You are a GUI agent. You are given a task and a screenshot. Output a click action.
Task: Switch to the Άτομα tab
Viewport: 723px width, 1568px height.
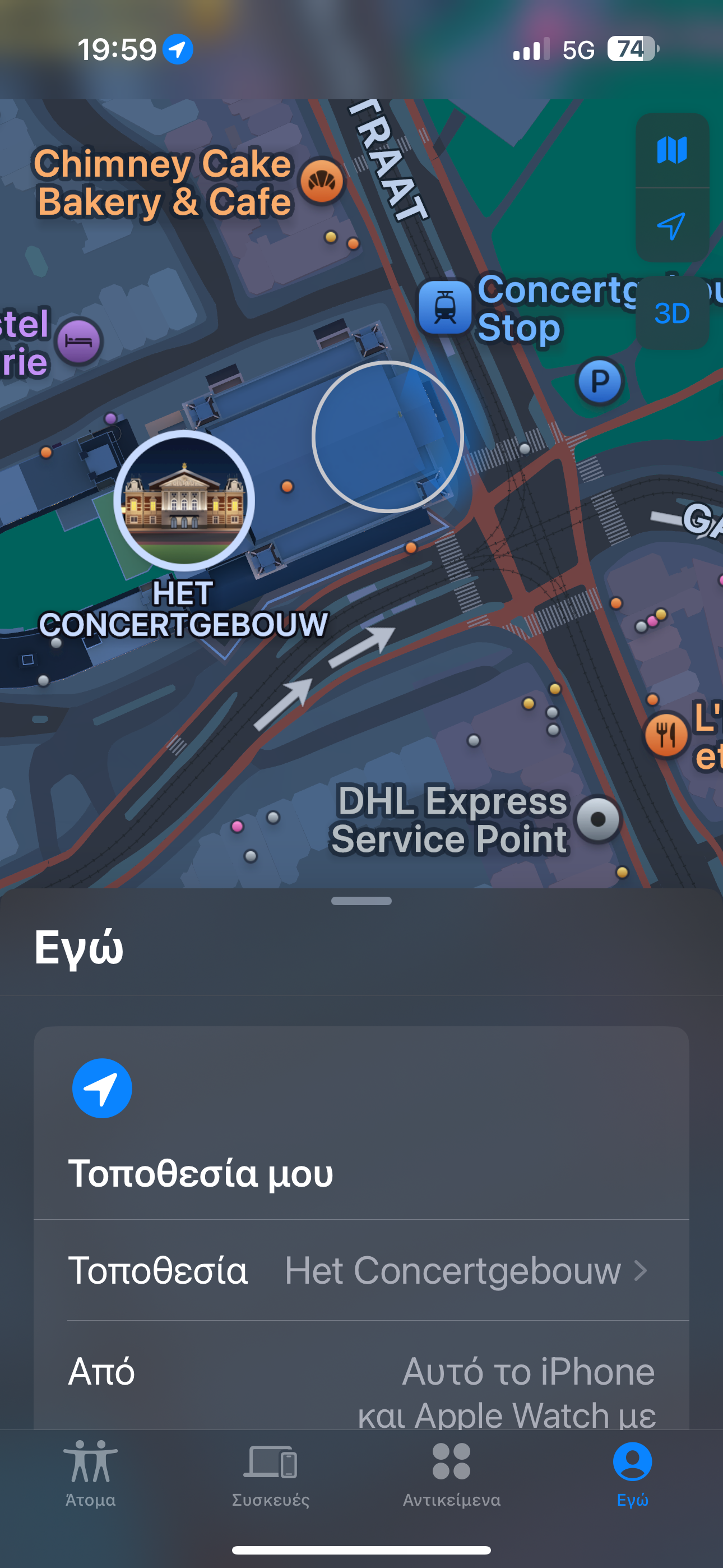tap(91, 1473)
